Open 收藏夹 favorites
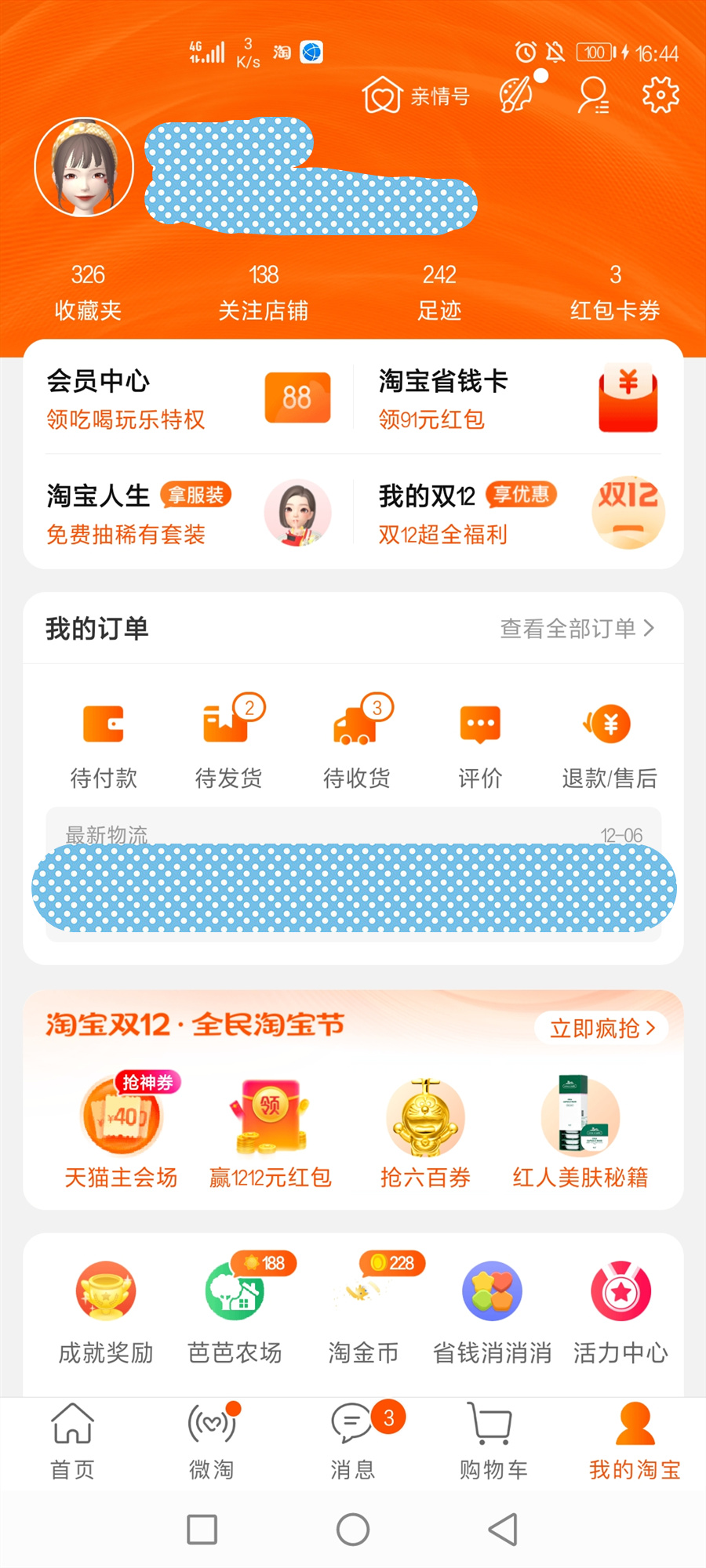The width and height of the screenshot is (706, 1568). (88, 293)
